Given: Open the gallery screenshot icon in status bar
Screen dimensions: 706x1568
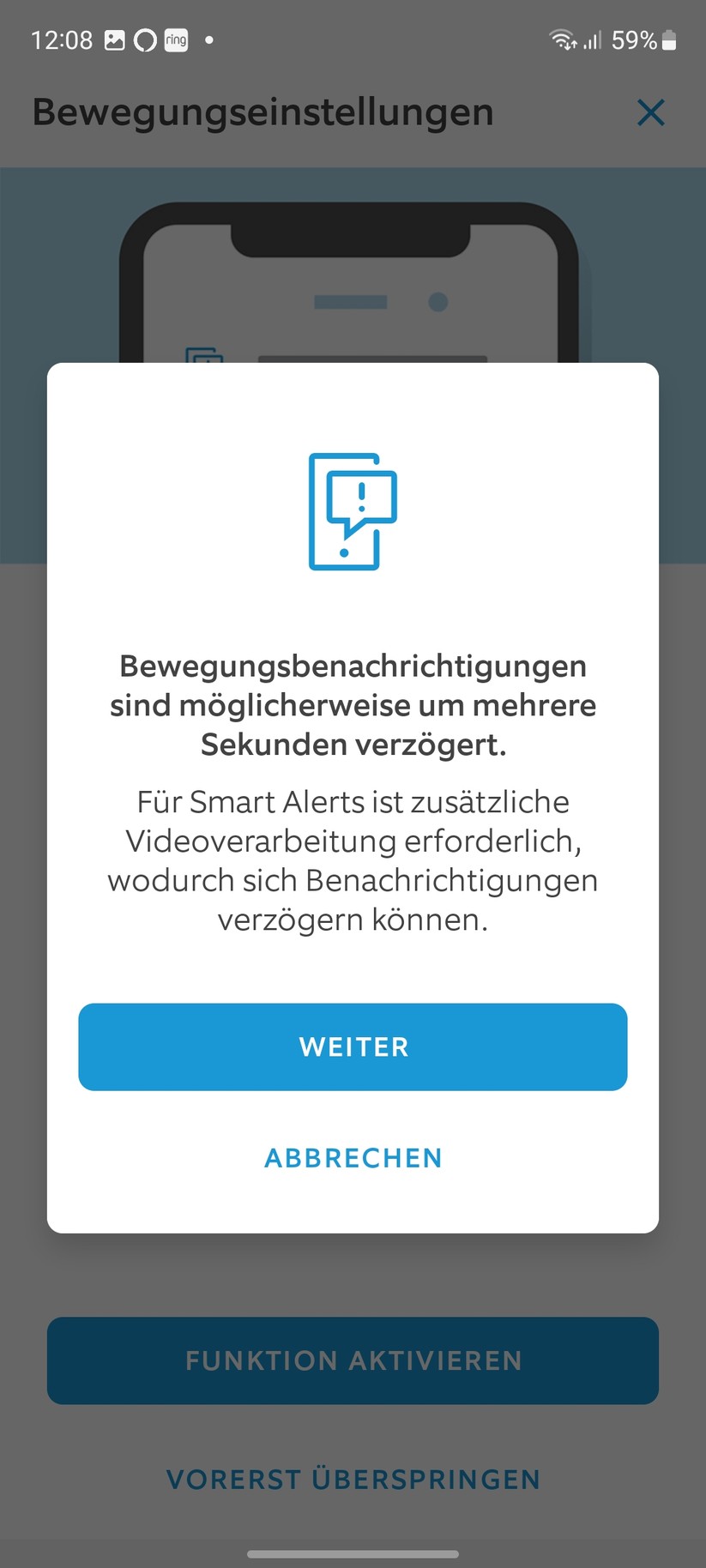Looking at the screenshot, I should tap(114, 39).
